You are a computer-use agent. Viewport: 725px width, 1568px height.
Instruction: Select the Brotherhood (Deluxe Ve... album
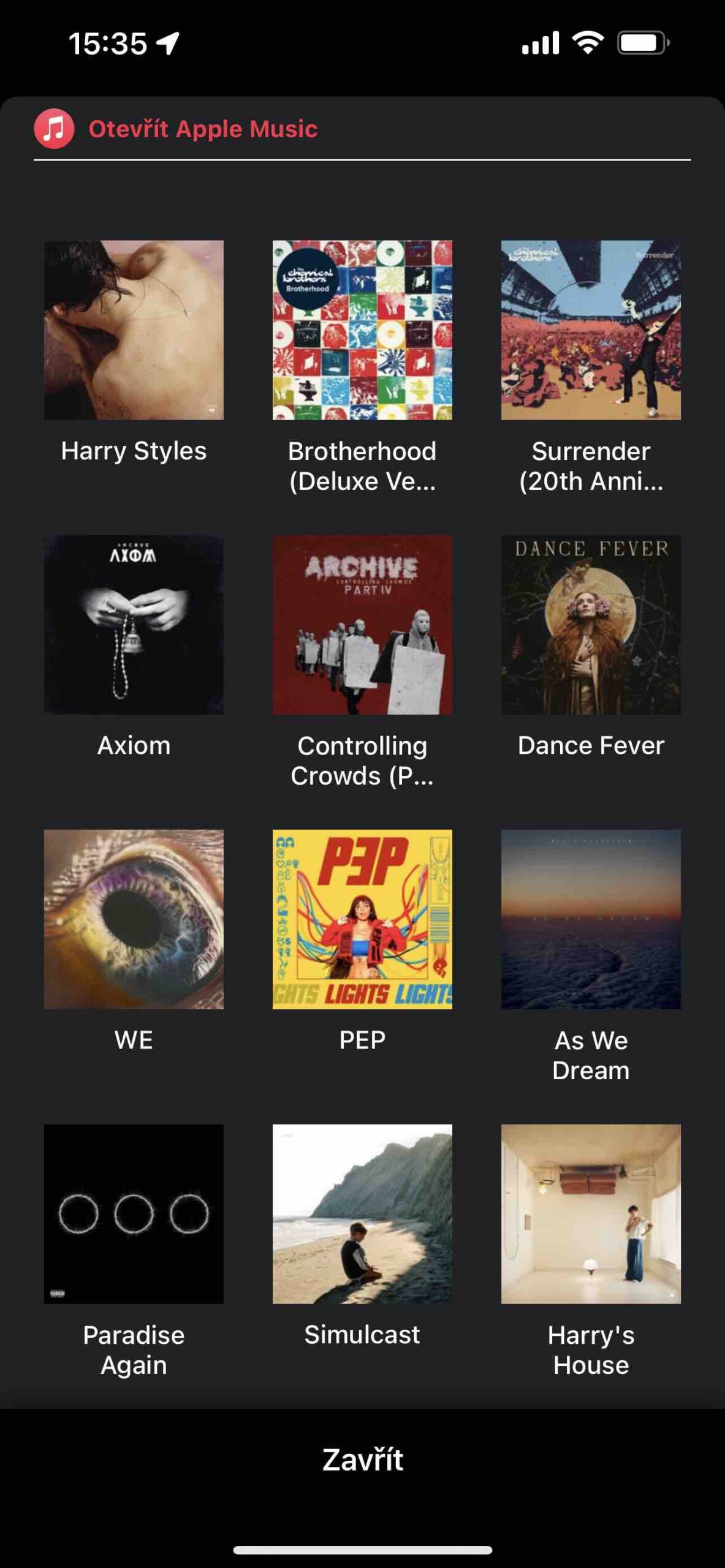362,330
